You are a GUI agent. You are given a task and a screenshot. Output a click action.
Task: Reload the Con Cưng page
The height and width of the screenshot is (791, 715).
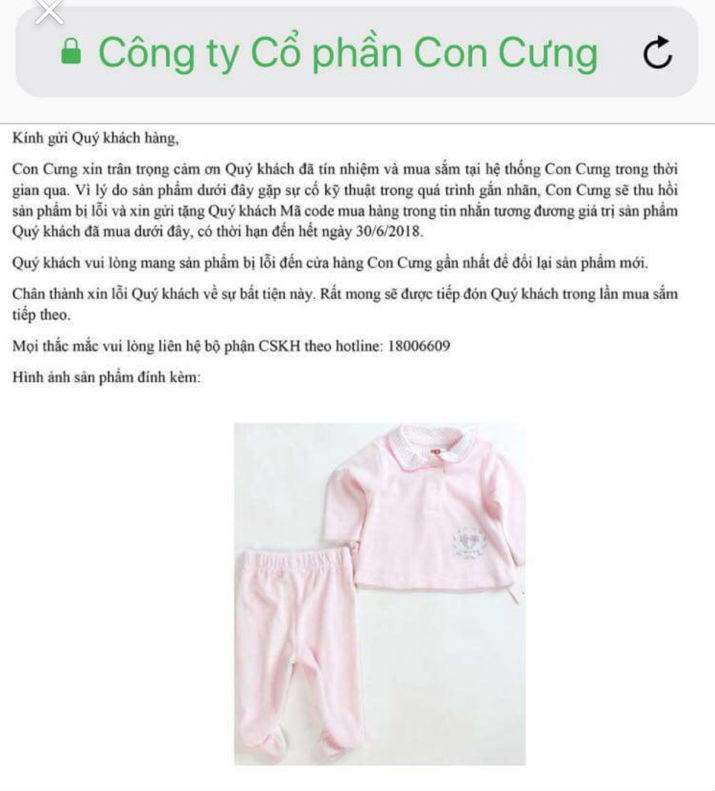[657, 53]
